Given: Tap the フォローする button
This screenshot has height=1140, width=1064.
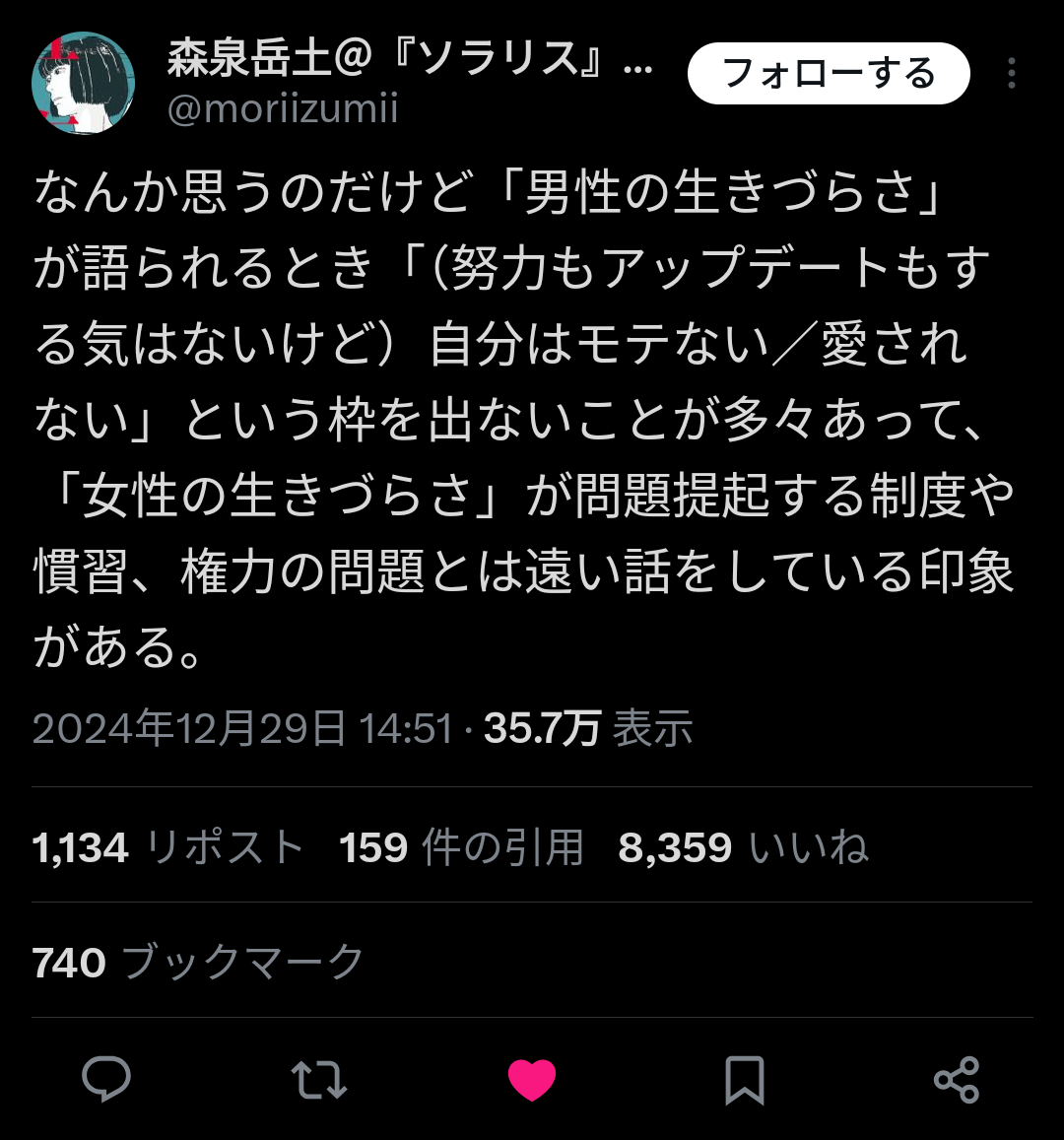Looking at the screenshot, I should point(829,74).
